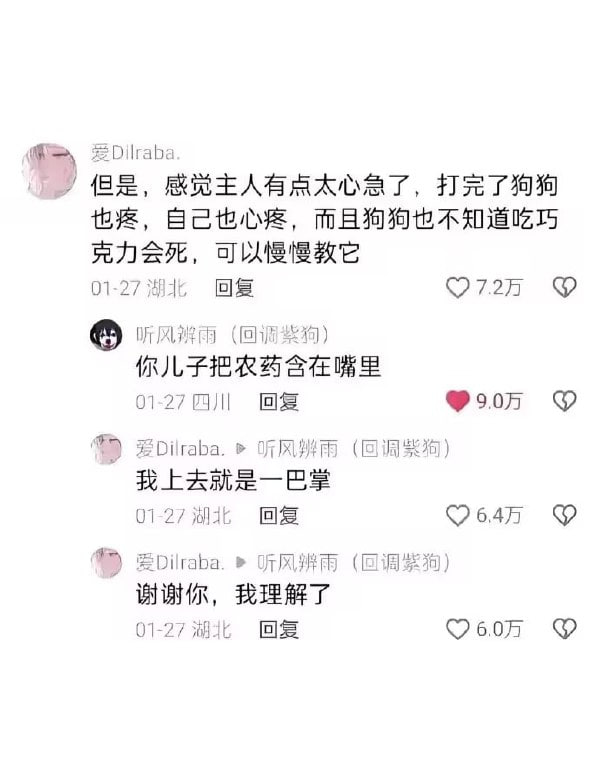
Task: Reply to the comment 我上去就是一巴掌
Action: [x=279, y=515]
